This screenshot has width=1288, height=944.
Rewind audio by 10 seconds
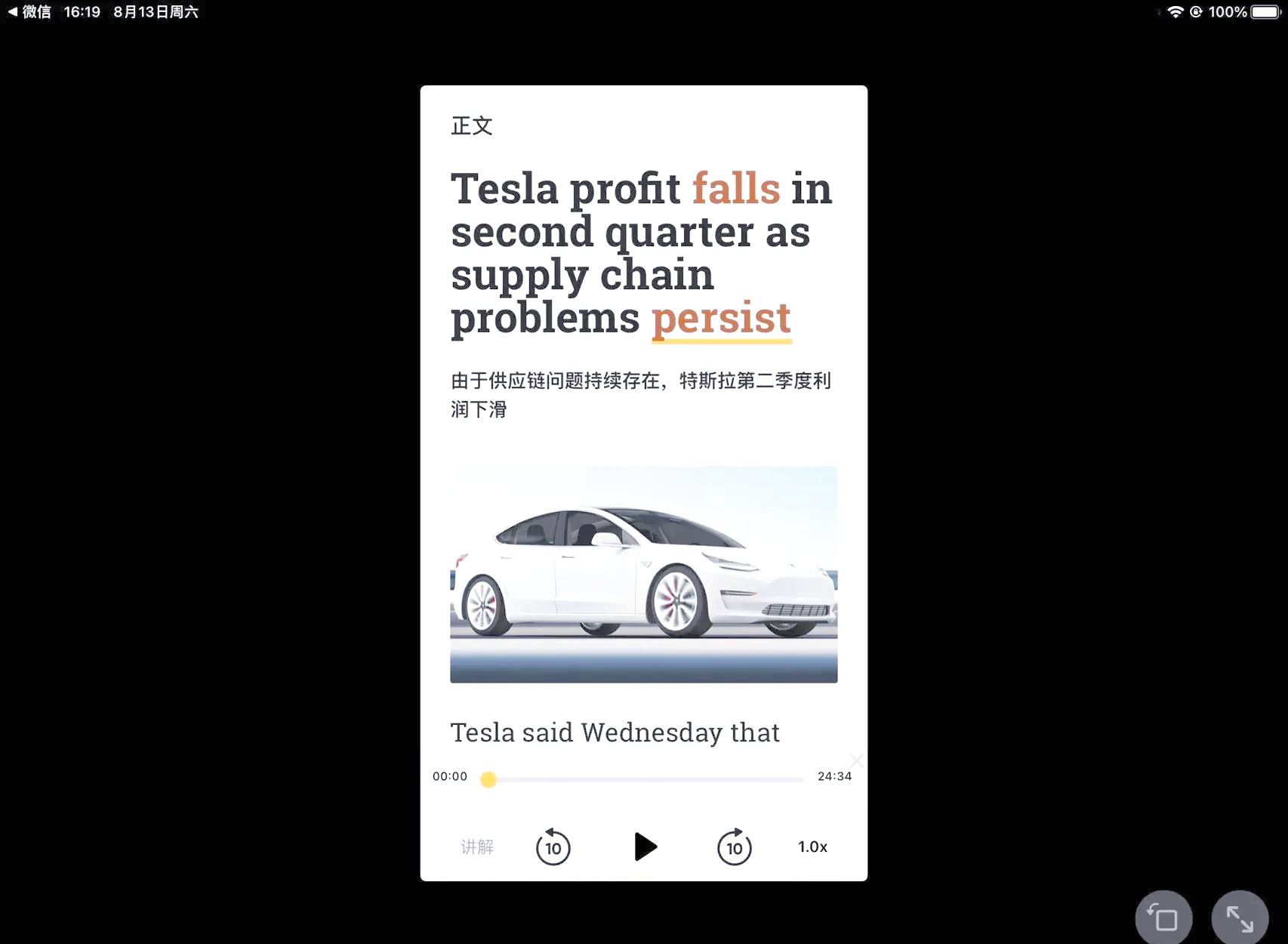click(x=553, y=847)
